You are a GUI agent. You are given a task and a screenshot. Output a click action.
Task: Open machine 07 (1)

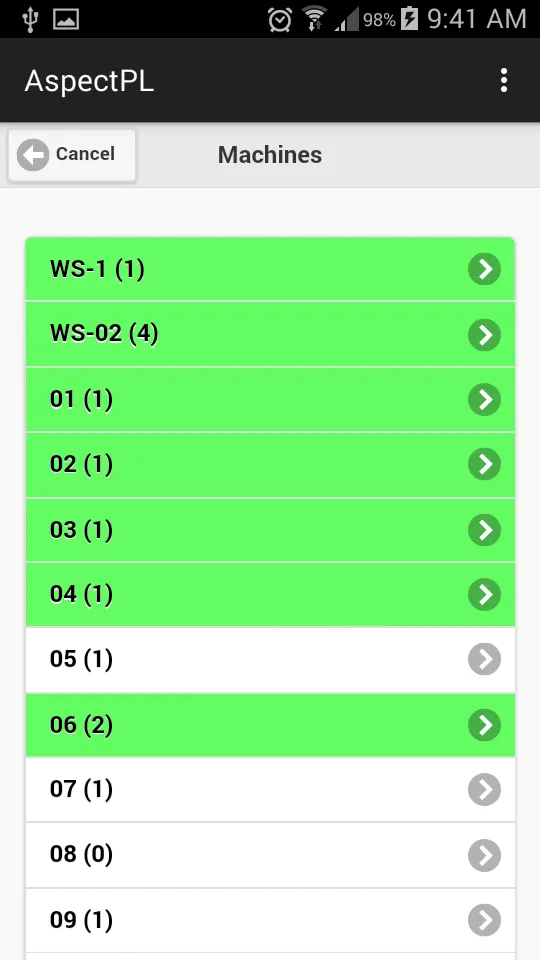(270, 790)
